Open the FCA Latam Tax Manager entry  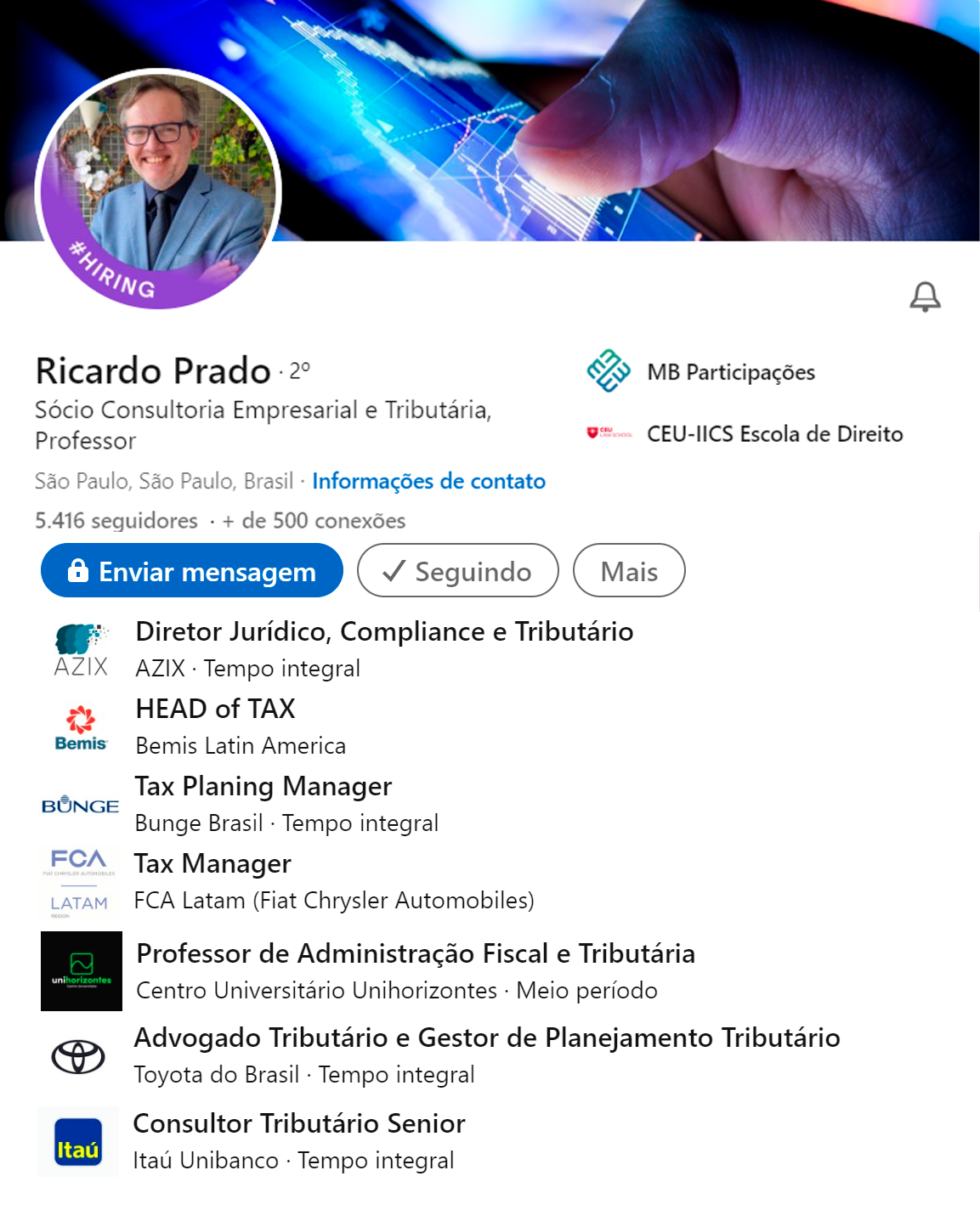coord(212,864)
